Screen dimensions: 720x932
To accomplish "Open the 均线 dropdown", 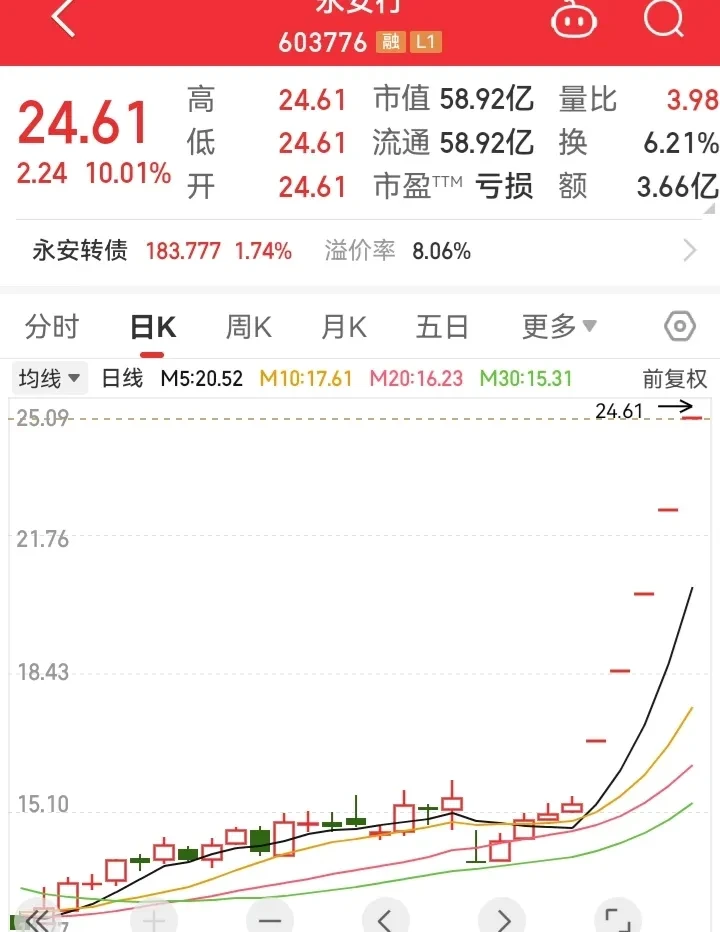I will coord(49,379).
